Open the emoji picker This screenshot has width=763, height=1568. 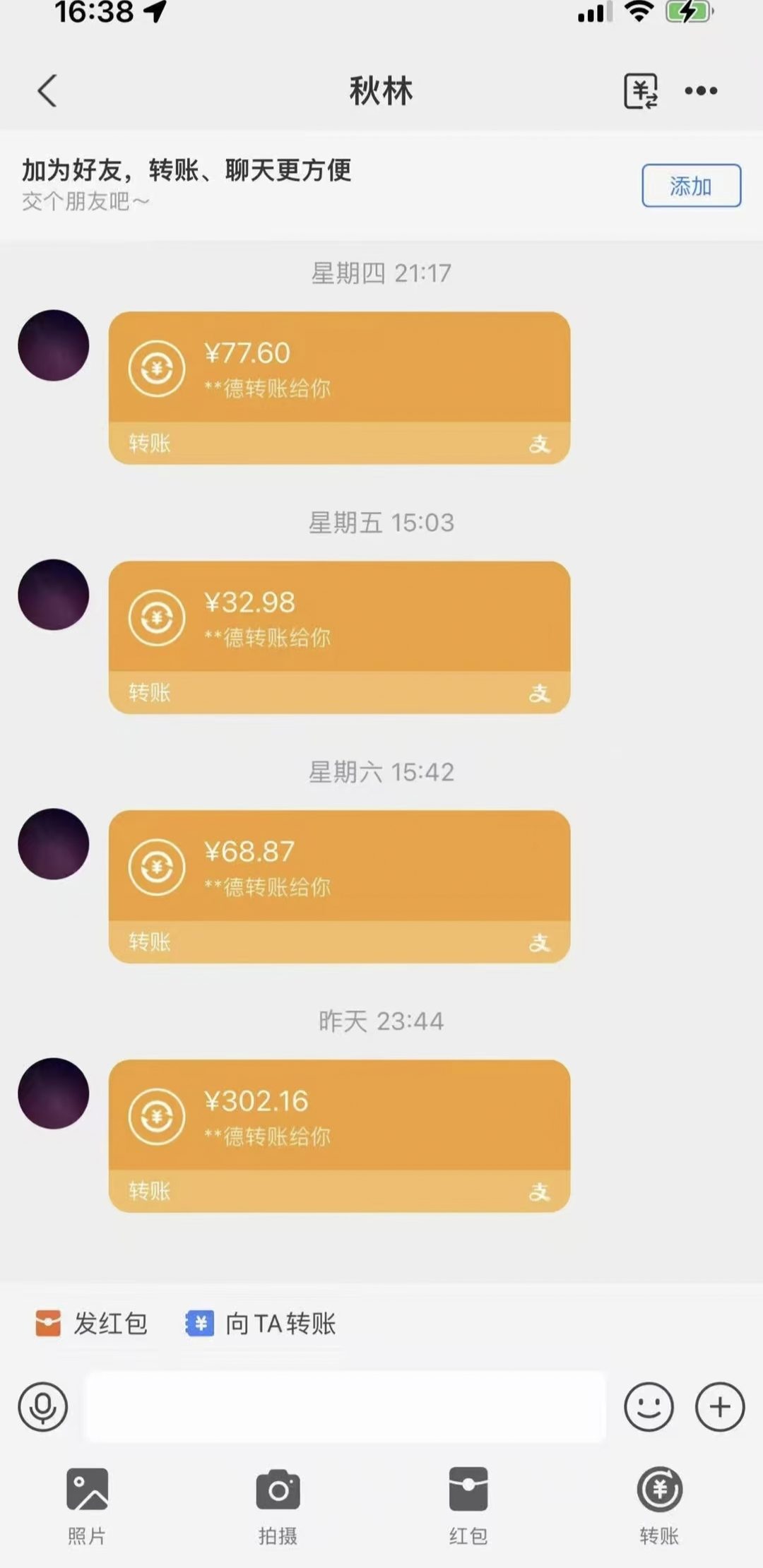[x=649, y=1406]
